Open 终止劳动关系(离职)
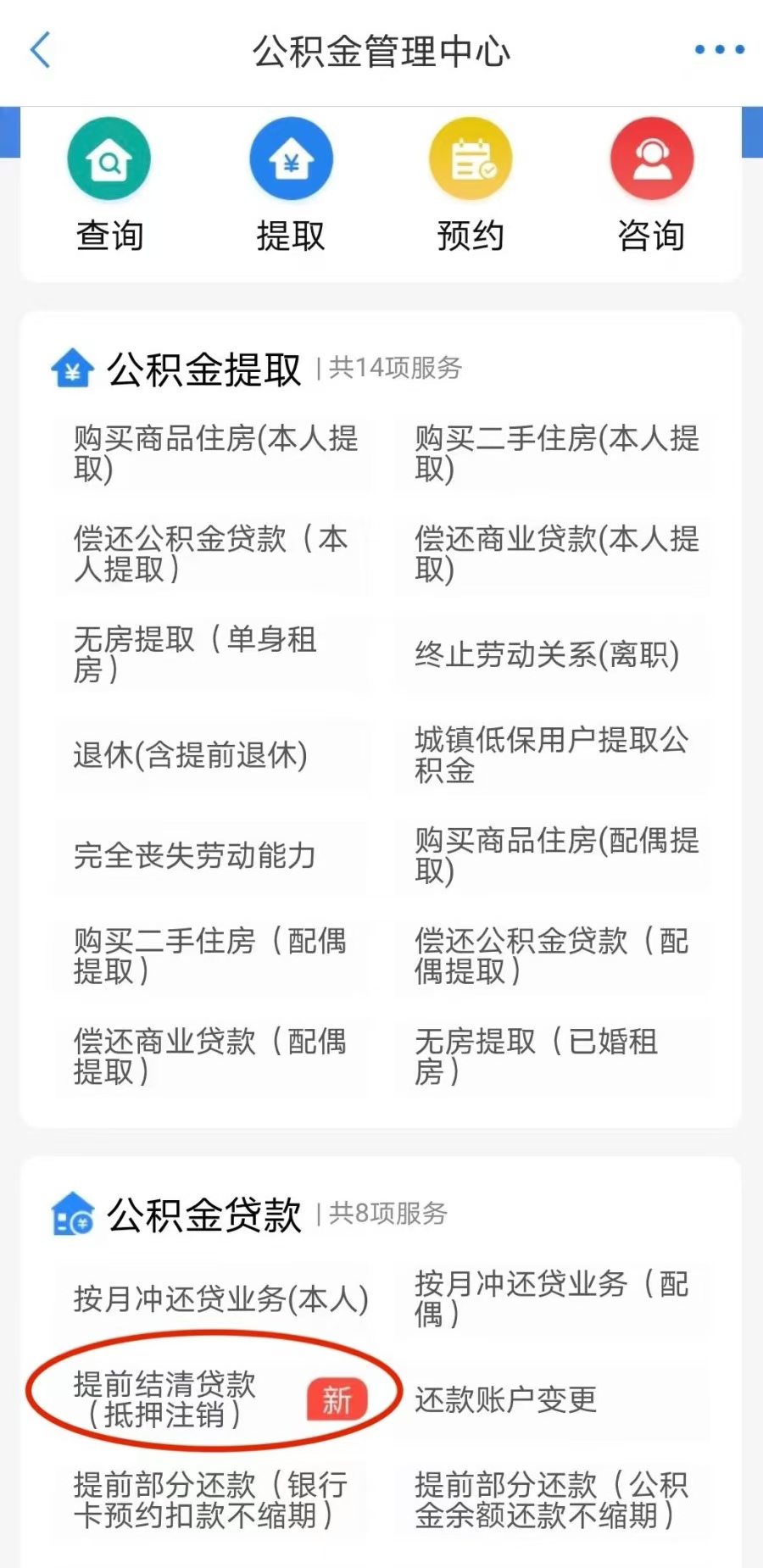Viewport: 763px width, 1568px height. 552,654
